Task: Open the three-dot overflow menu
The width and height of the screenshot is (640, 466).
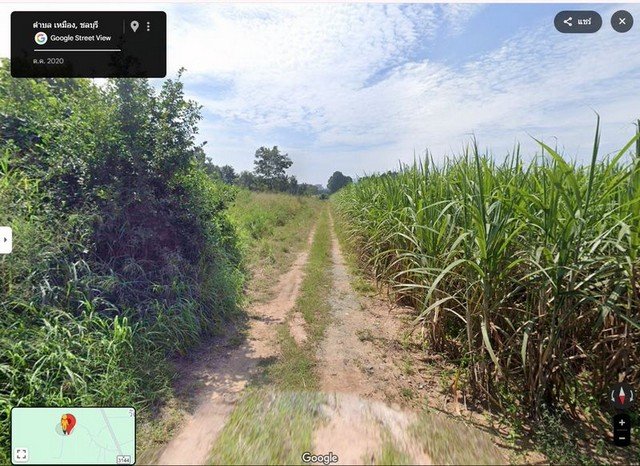Action: tap(148, 26)
